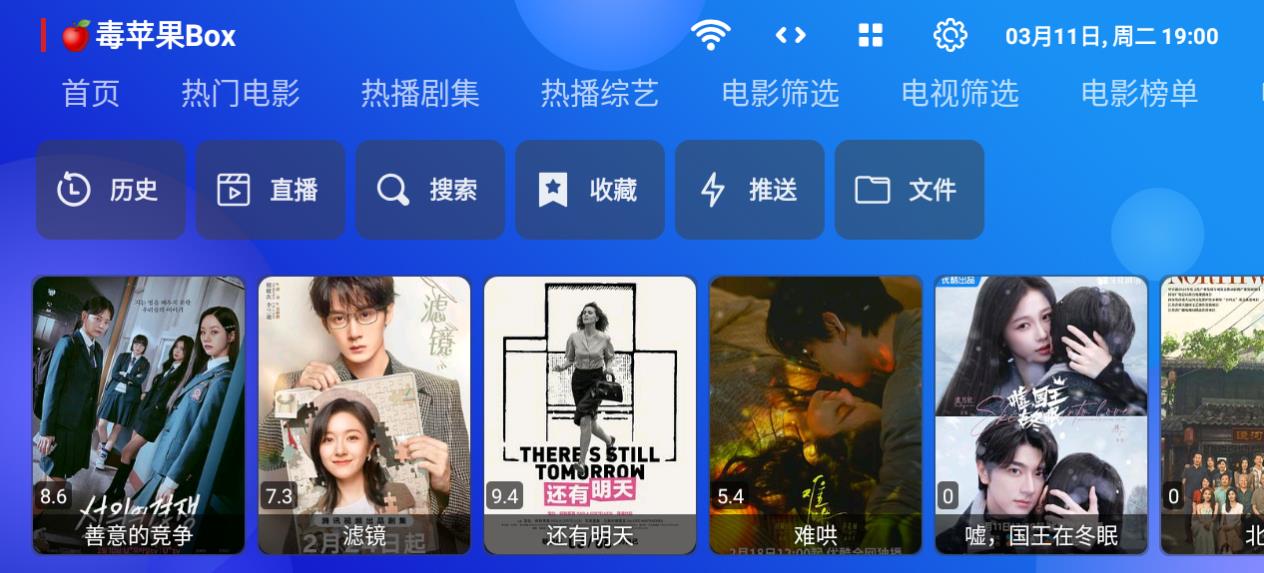Select the 热播剧集 tab

(420, 94)
